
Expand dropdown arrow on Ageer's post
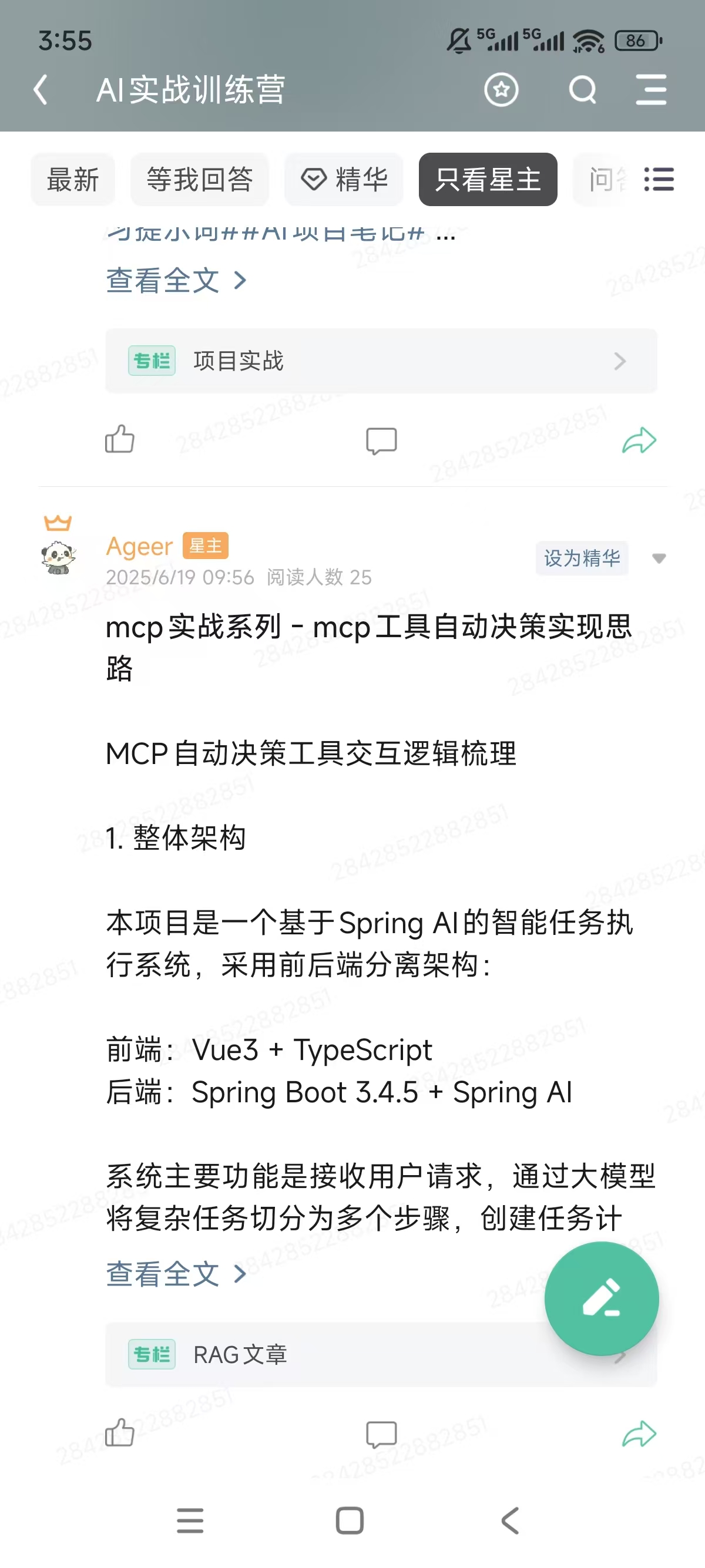(x=659, y=558)
